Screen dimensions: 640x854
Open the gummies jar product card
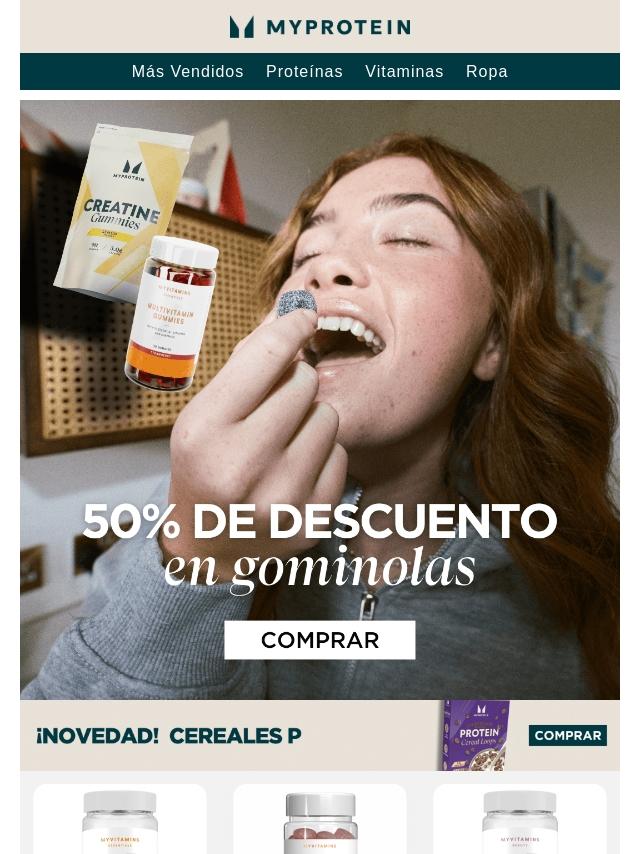(x=320, y=822)
